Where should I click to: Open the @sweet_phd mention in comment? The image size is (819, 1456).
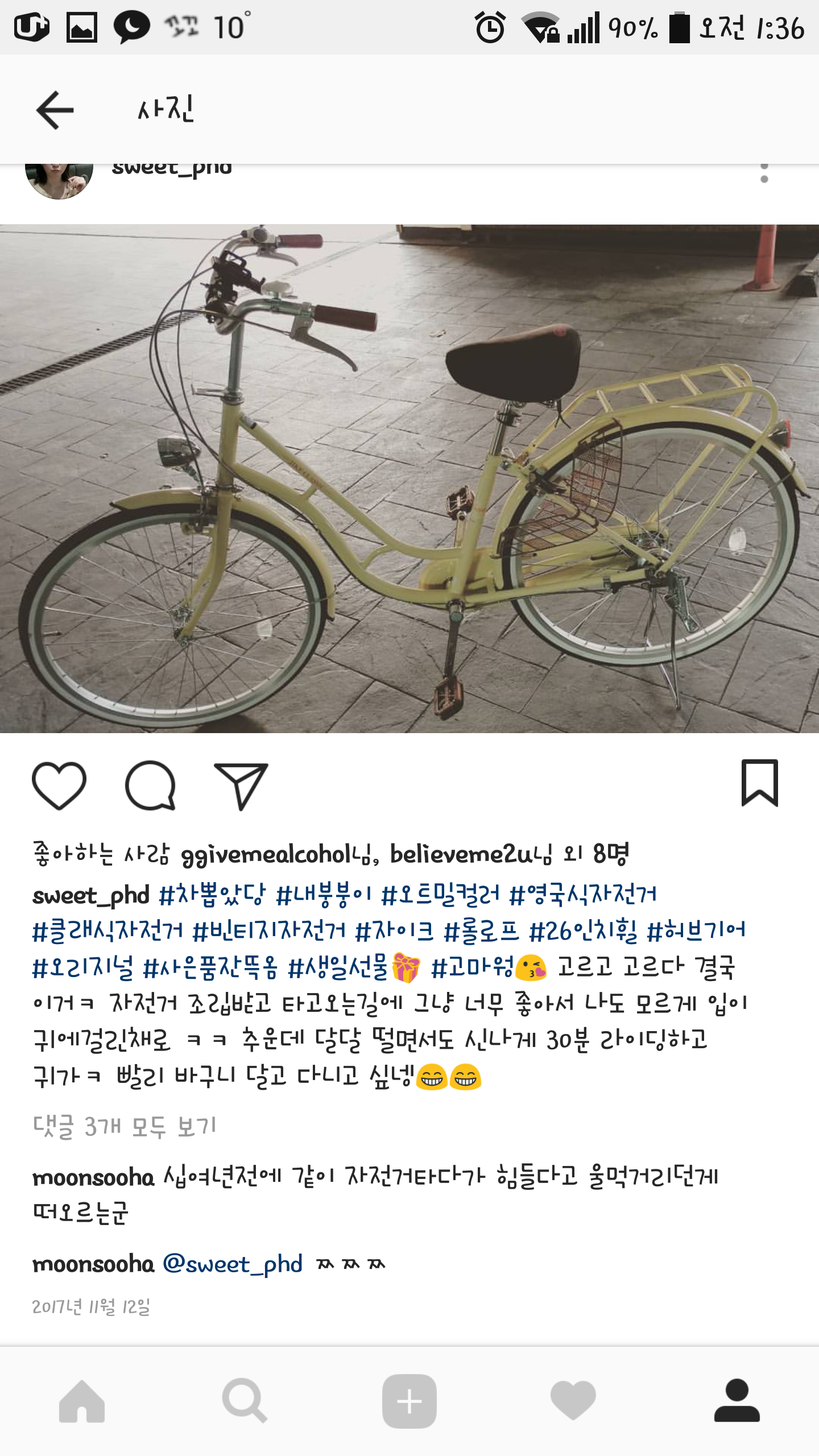(233, 1264)
